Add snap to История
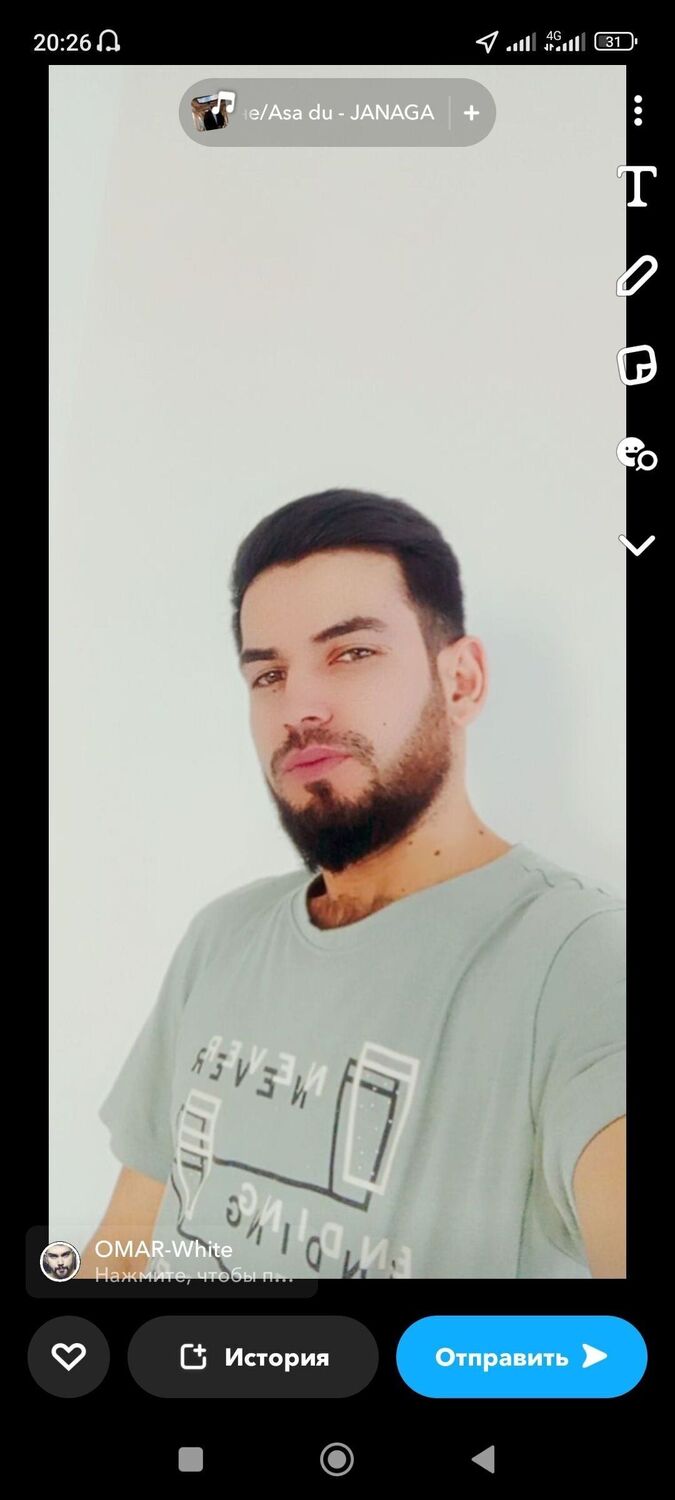 point(253,1357)
